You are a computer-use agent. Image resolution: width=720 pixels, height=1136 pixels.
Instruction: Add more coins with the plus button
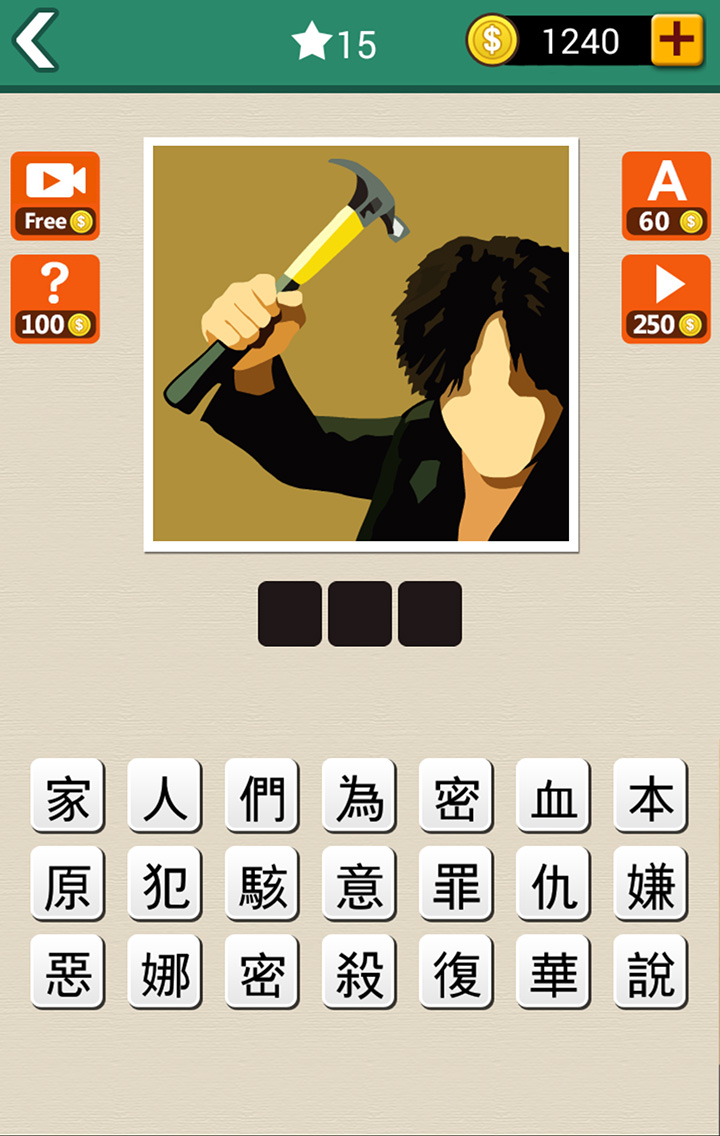point(677,42)
